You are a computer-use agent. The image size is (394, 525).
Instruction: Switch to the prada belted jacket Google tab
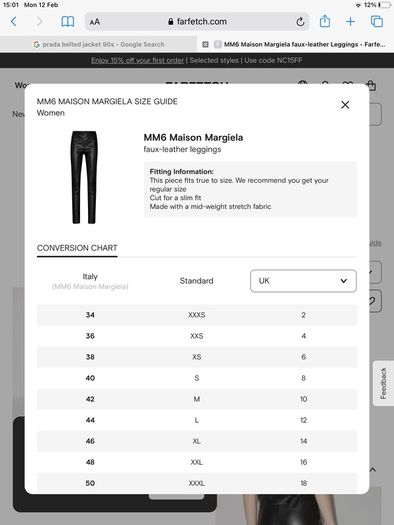[99, 44]
